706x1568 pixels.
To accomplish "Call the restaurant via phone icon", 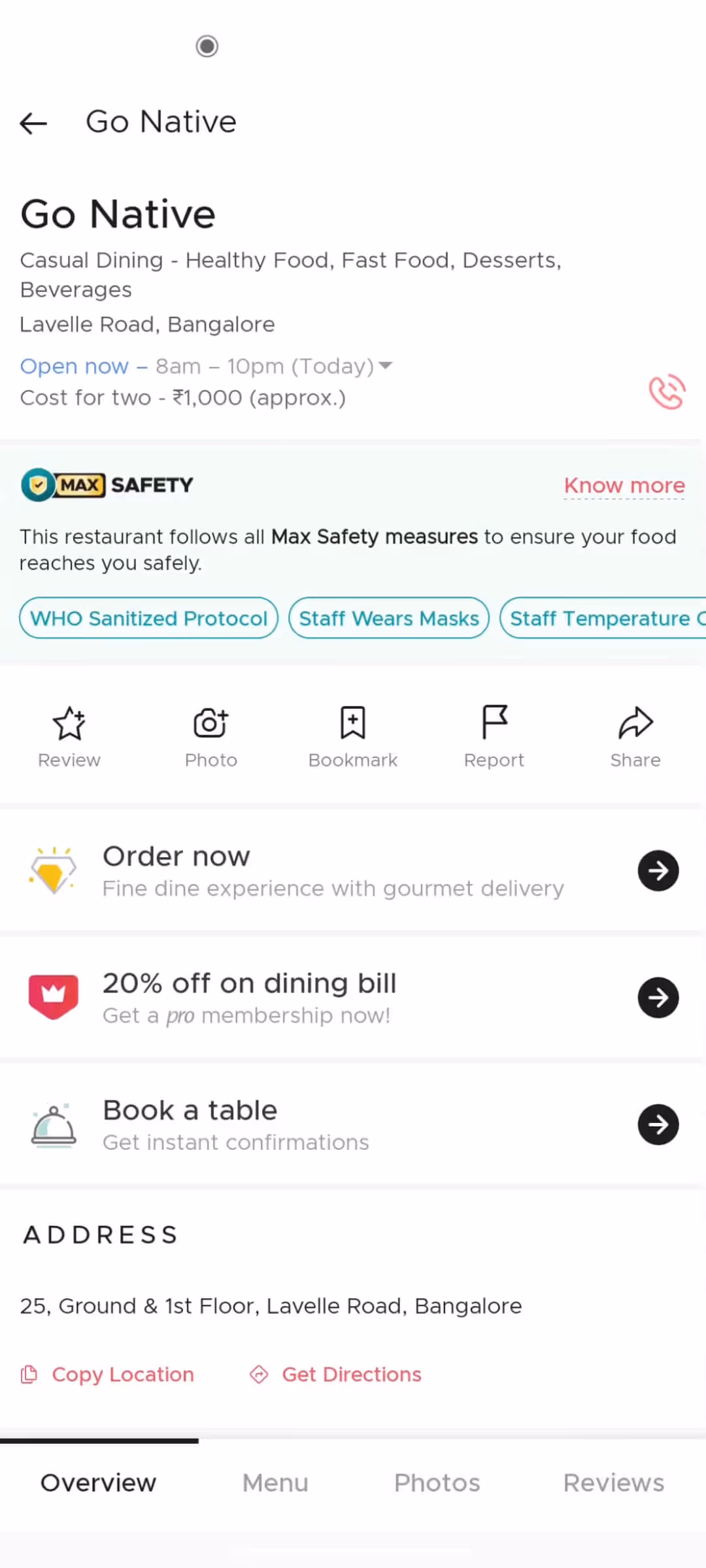I will tap(667, 392).
